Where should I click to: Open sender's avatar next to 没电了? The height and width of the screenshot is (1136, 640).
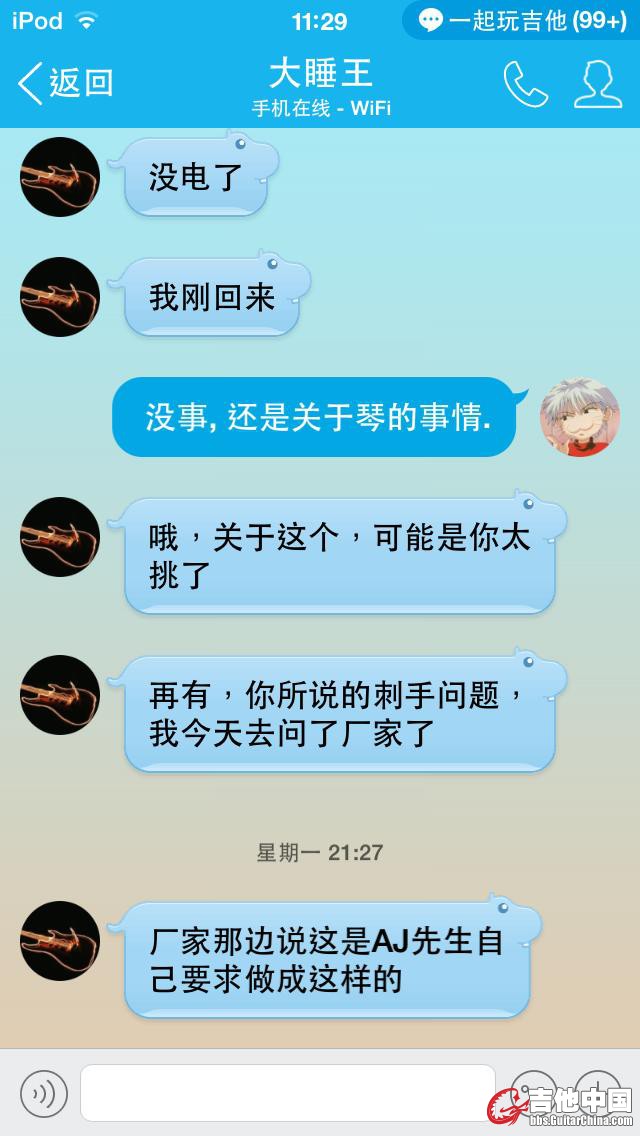coord(60,177)
